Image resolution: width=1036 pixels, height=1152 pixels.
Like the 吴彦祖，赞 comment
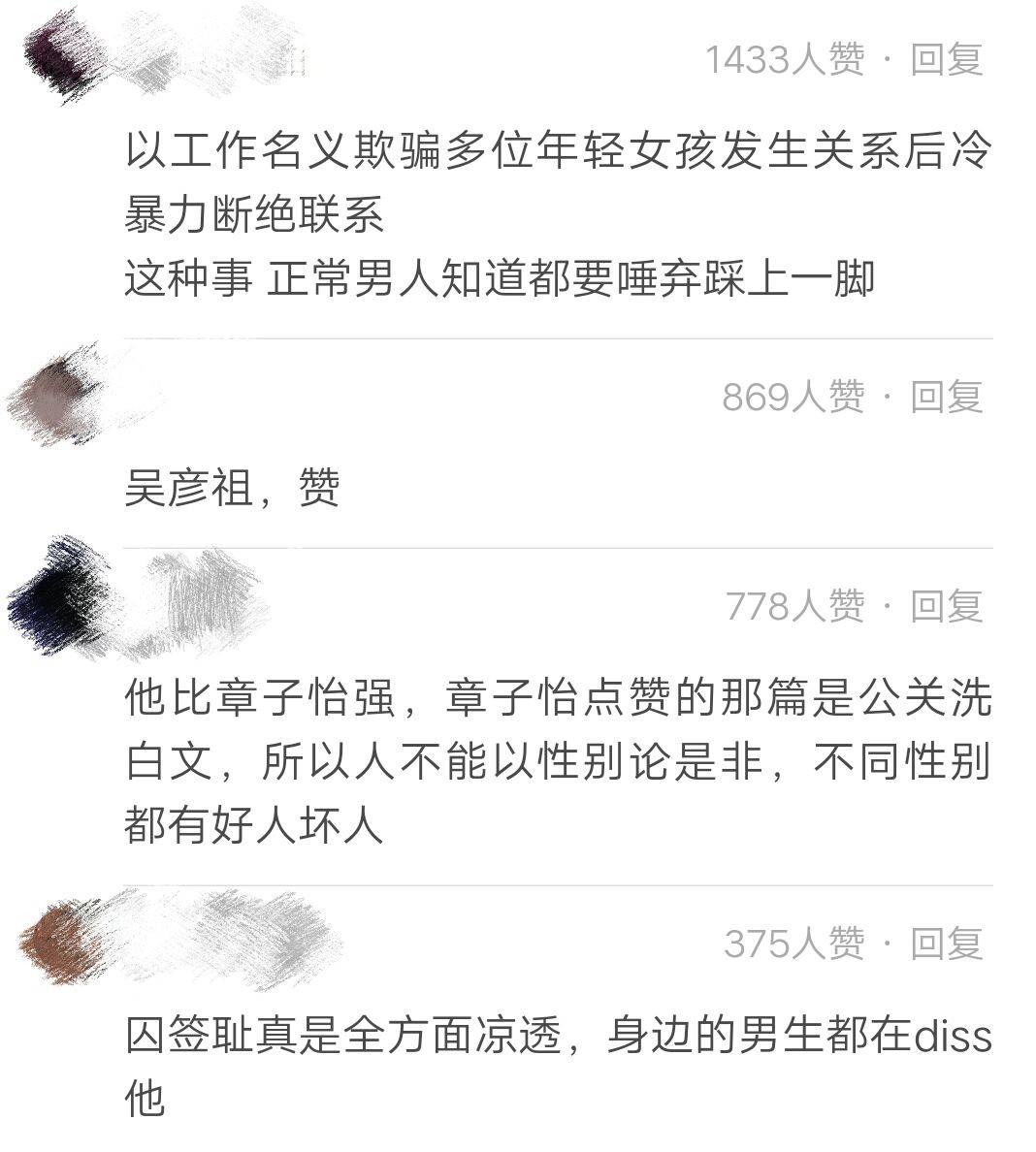pos(793,397)
